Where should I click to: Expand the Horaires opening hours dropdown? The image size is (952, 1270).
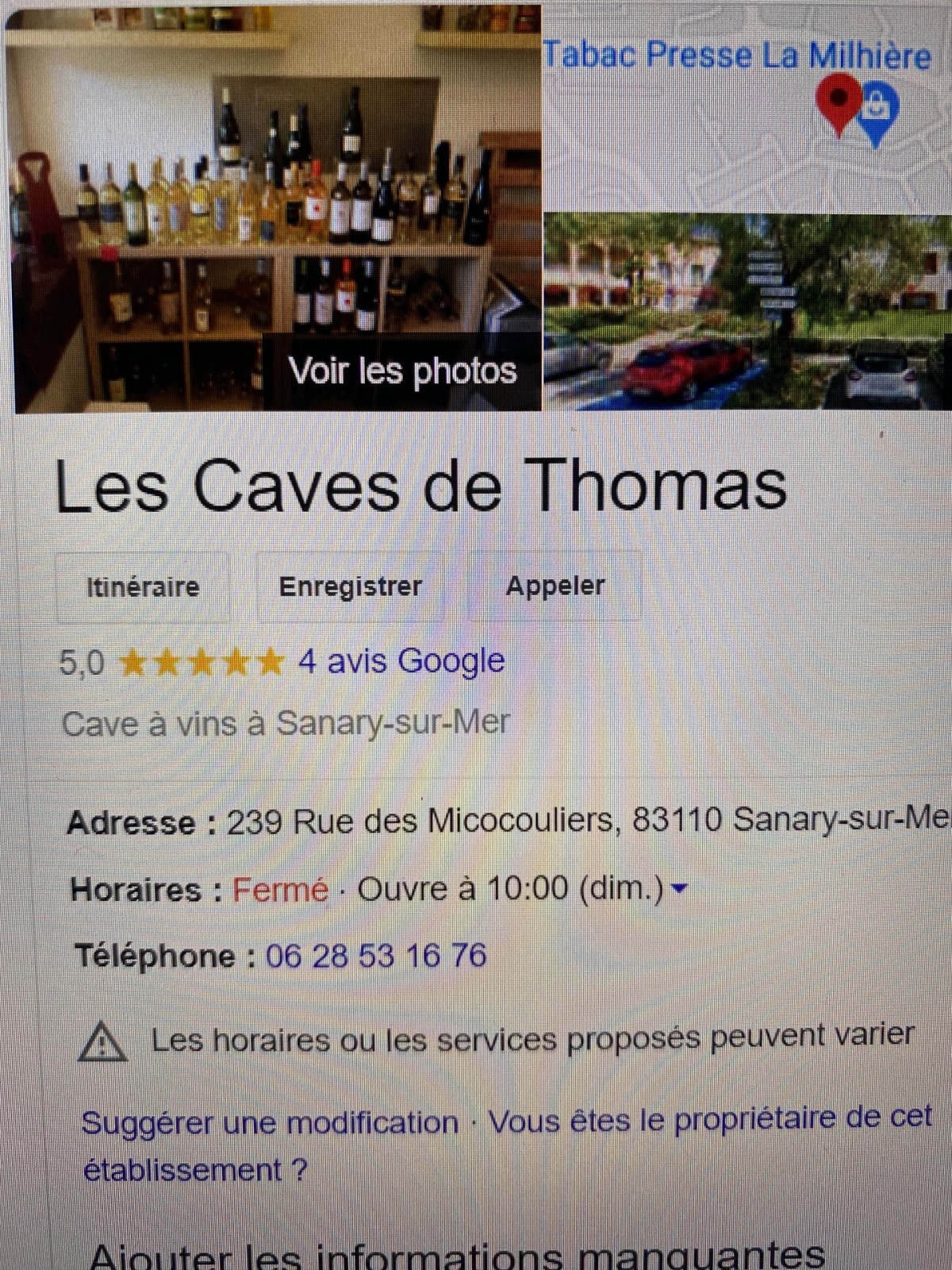[x=679, y=889]
